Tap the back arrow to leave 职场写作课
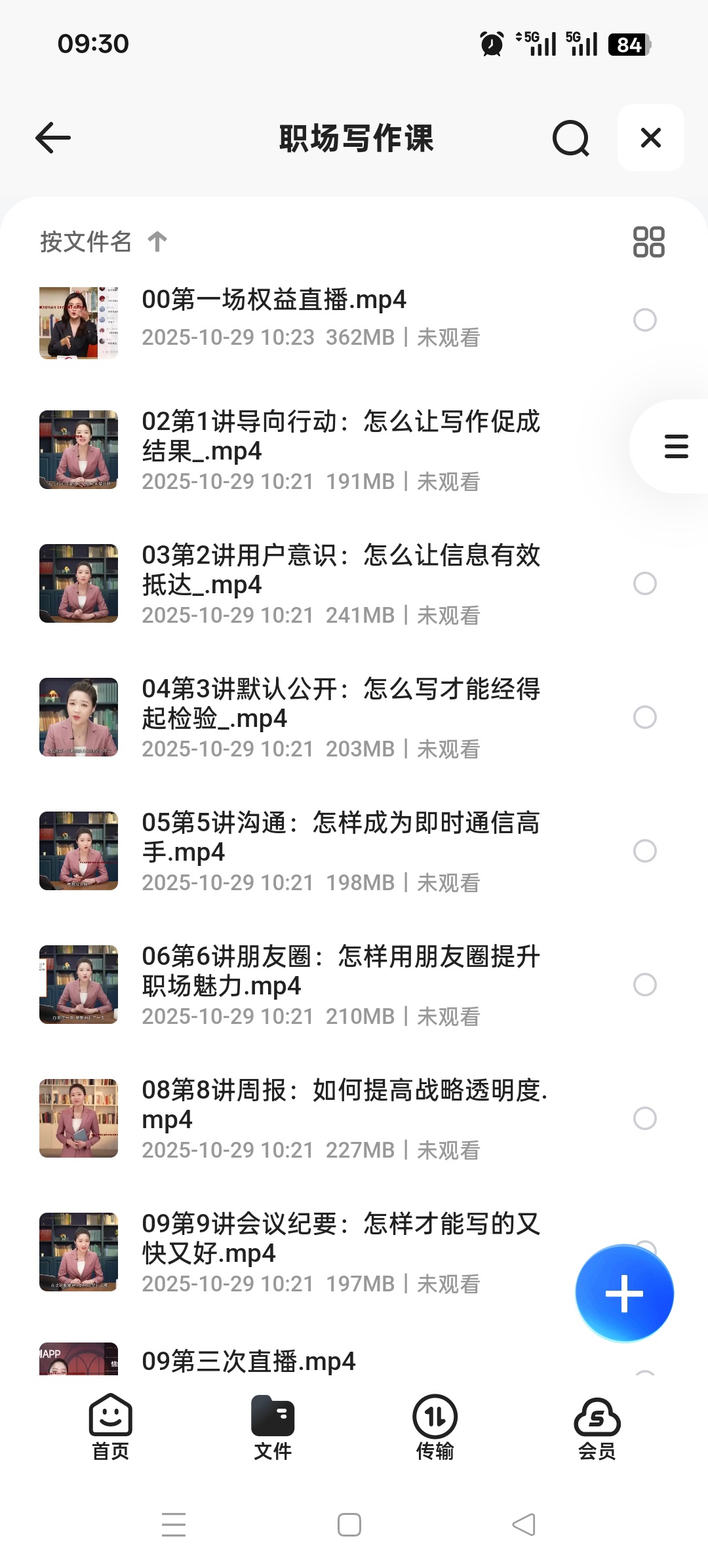 click(x=52, y=138)
